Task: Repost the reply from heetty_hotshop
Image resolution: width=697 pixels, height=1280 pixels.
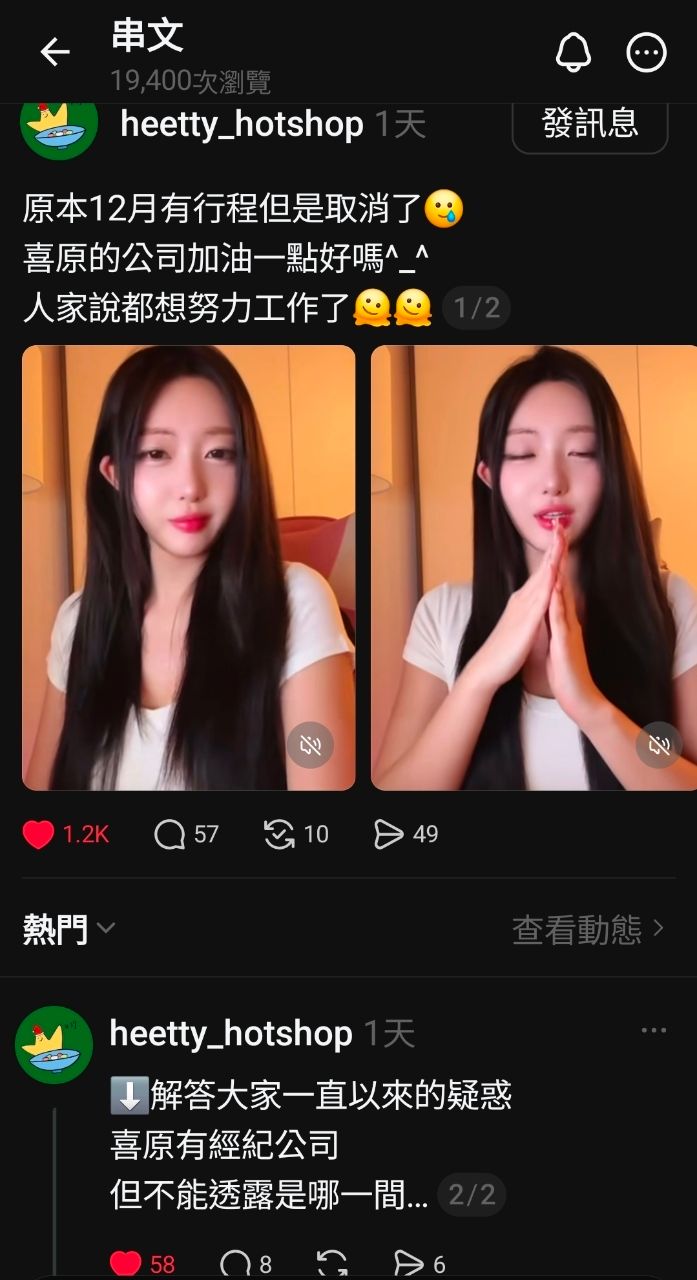Action: (332, 1264)
